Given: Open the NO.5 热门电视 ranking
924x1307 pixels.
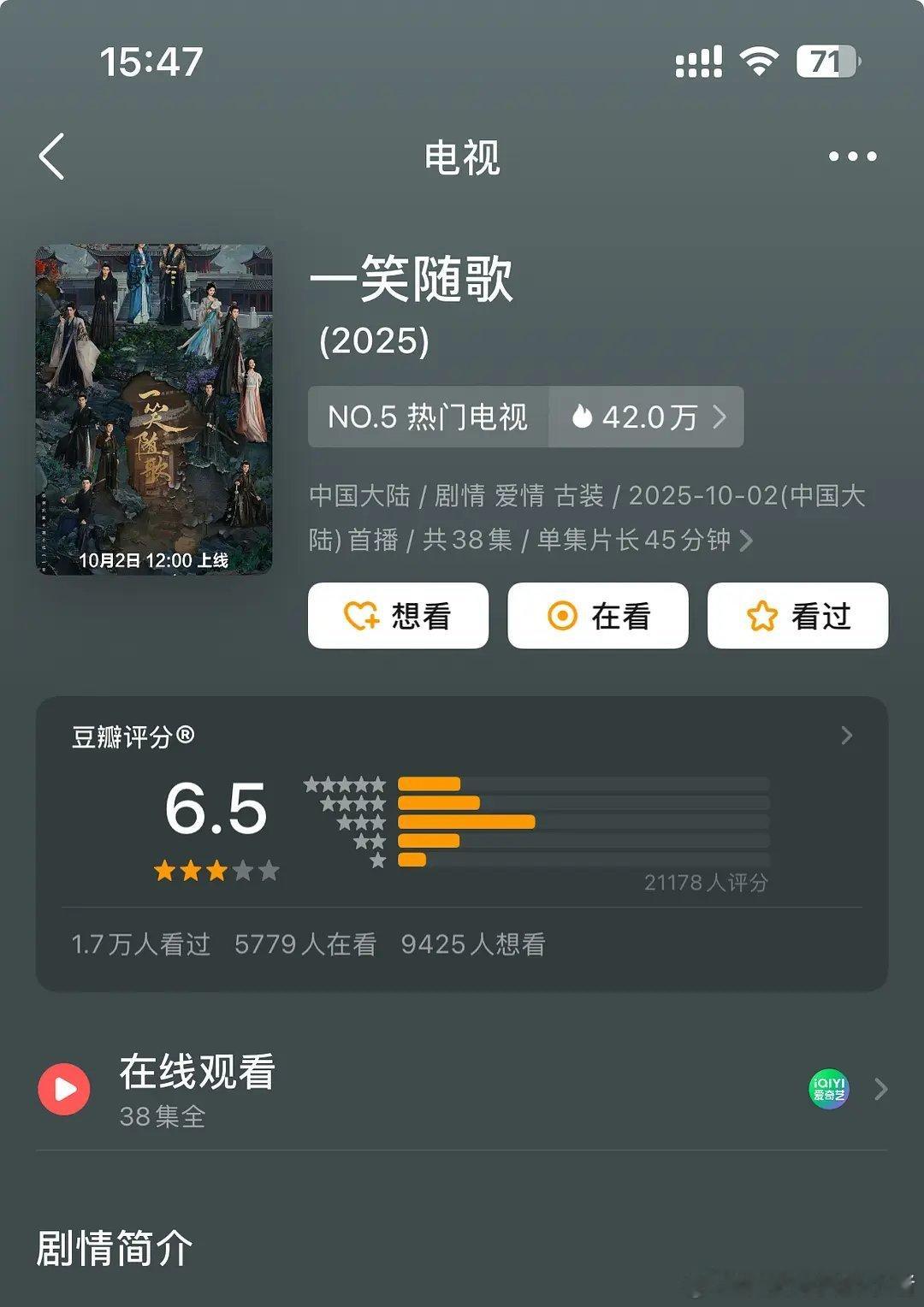Looking at the screenshot, I should point(428,417).
